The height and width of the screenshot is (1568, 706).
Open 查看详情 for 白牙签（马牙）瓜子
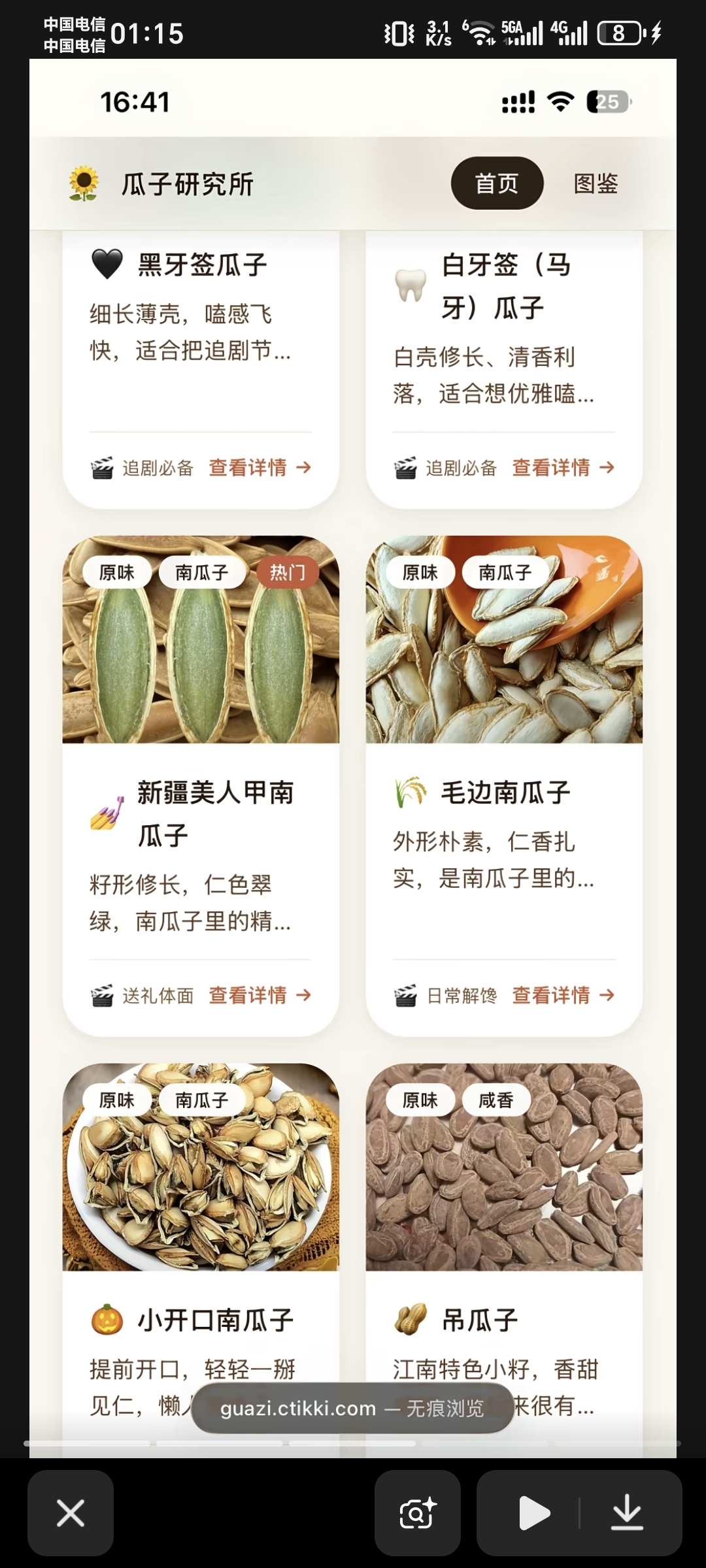click(x=563, y=468)
